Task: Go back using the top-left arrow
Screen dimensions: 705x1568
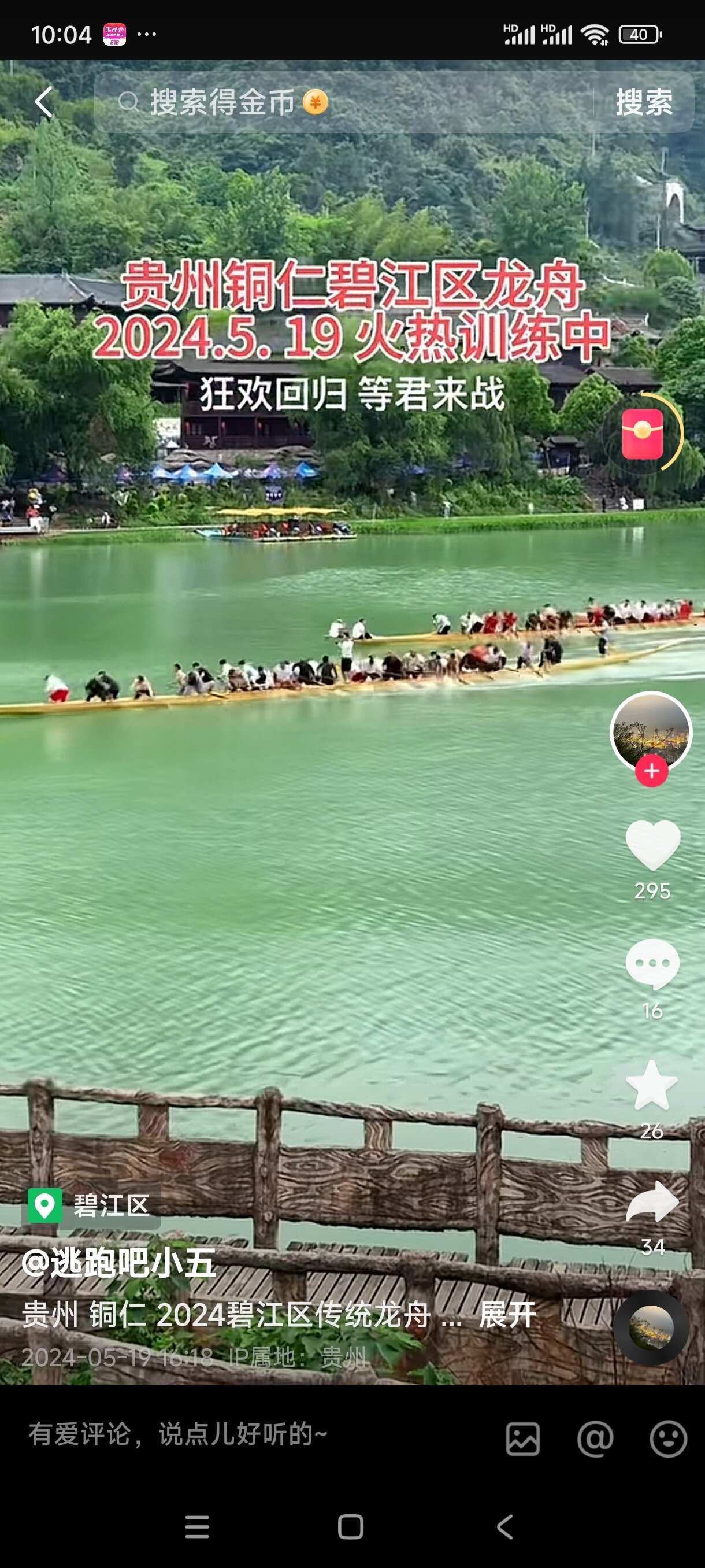Action: pyautogui.click(x=44, y=102)
